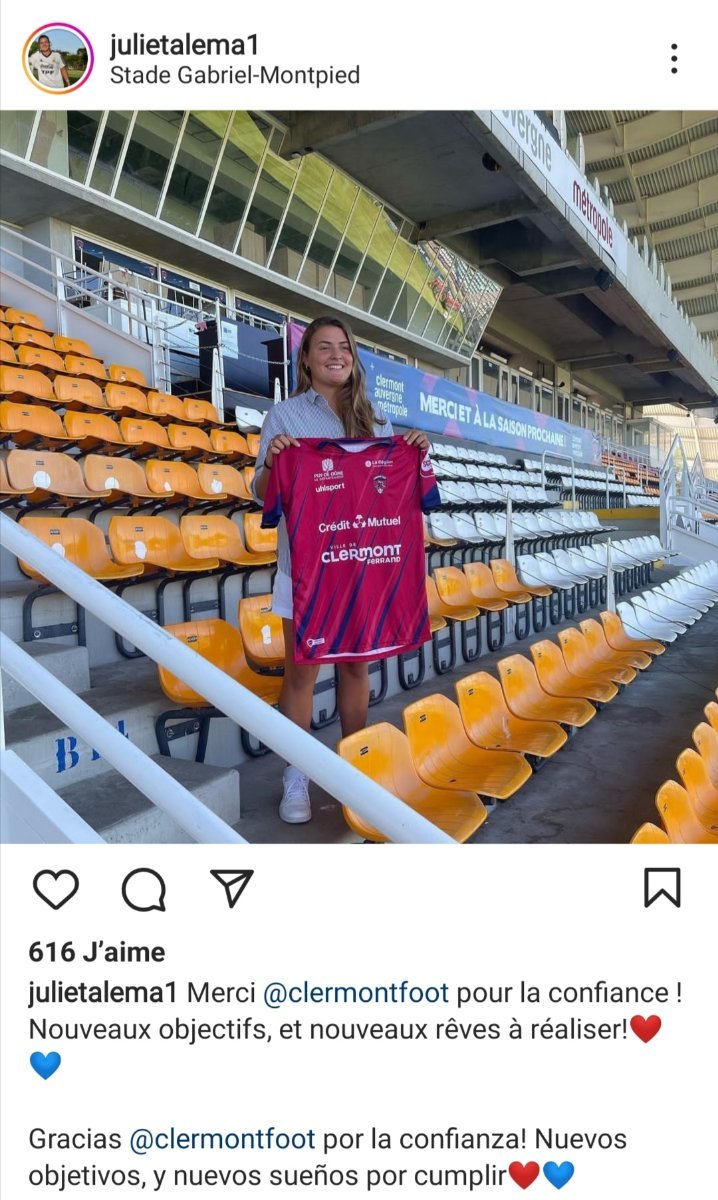Like the post with heart icon
The image size is (718, 1200).
point(56,888)
